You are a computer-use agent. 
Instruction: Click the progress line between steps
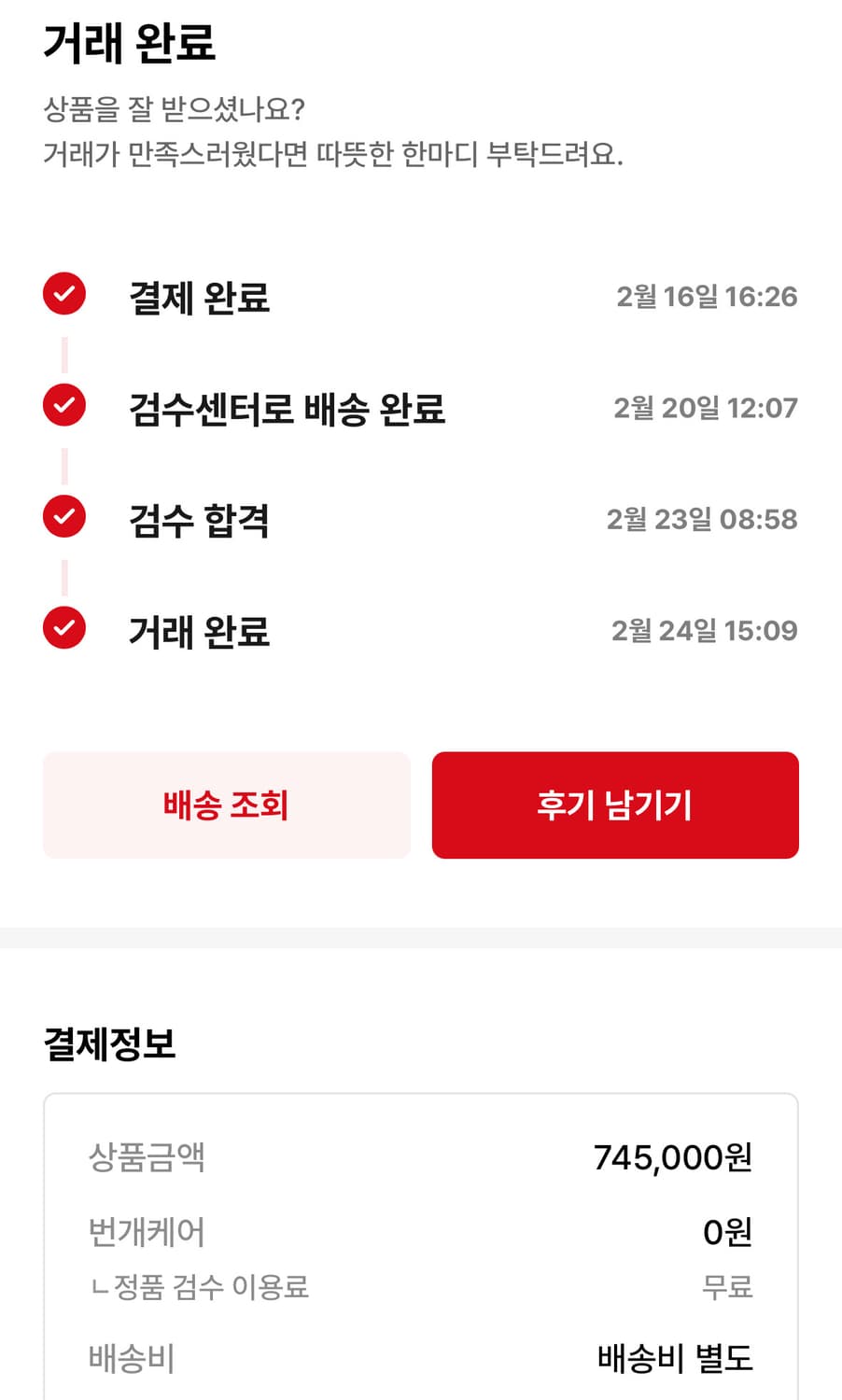(x=63, y=349)
